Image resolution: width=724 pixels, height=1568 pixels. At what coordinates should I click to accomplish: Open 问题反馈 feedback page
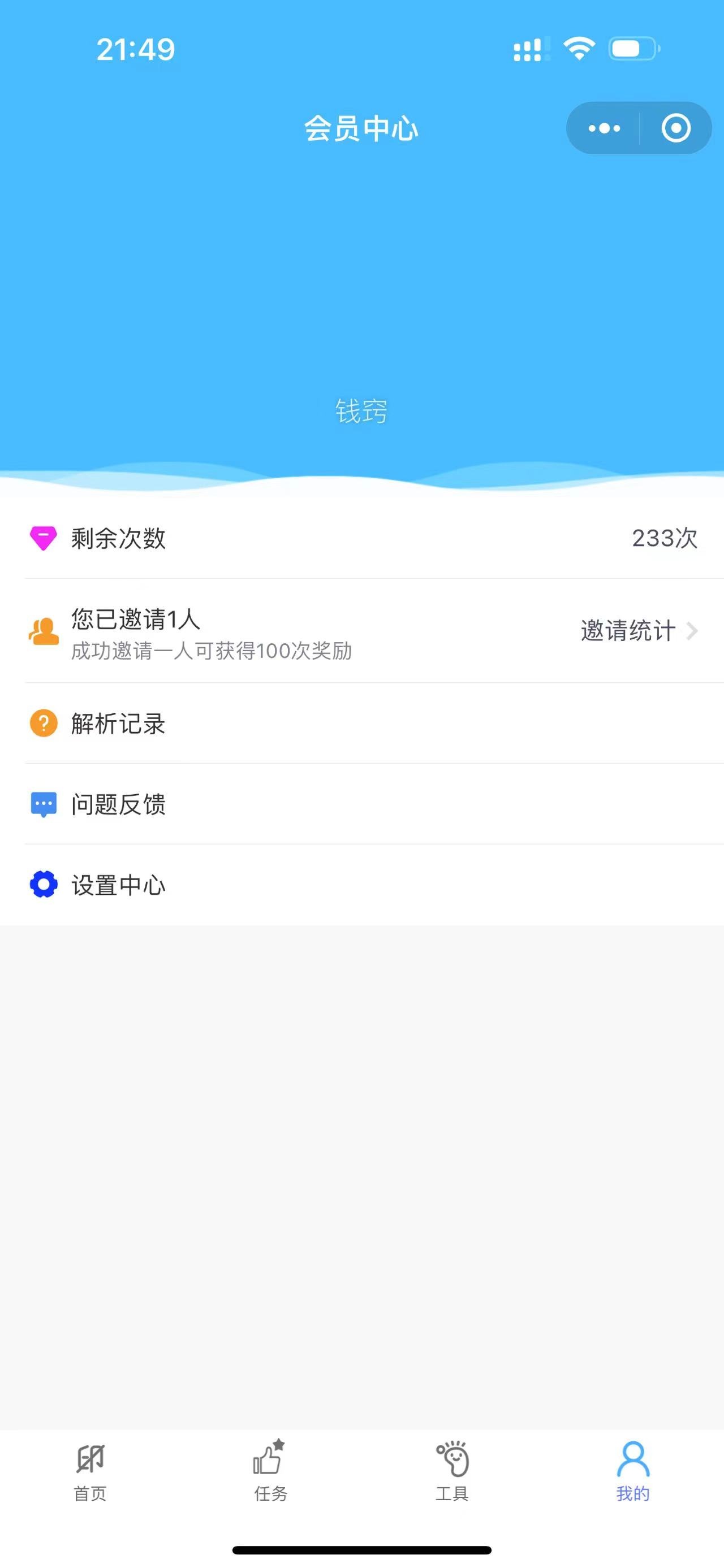tap(119, 804)
